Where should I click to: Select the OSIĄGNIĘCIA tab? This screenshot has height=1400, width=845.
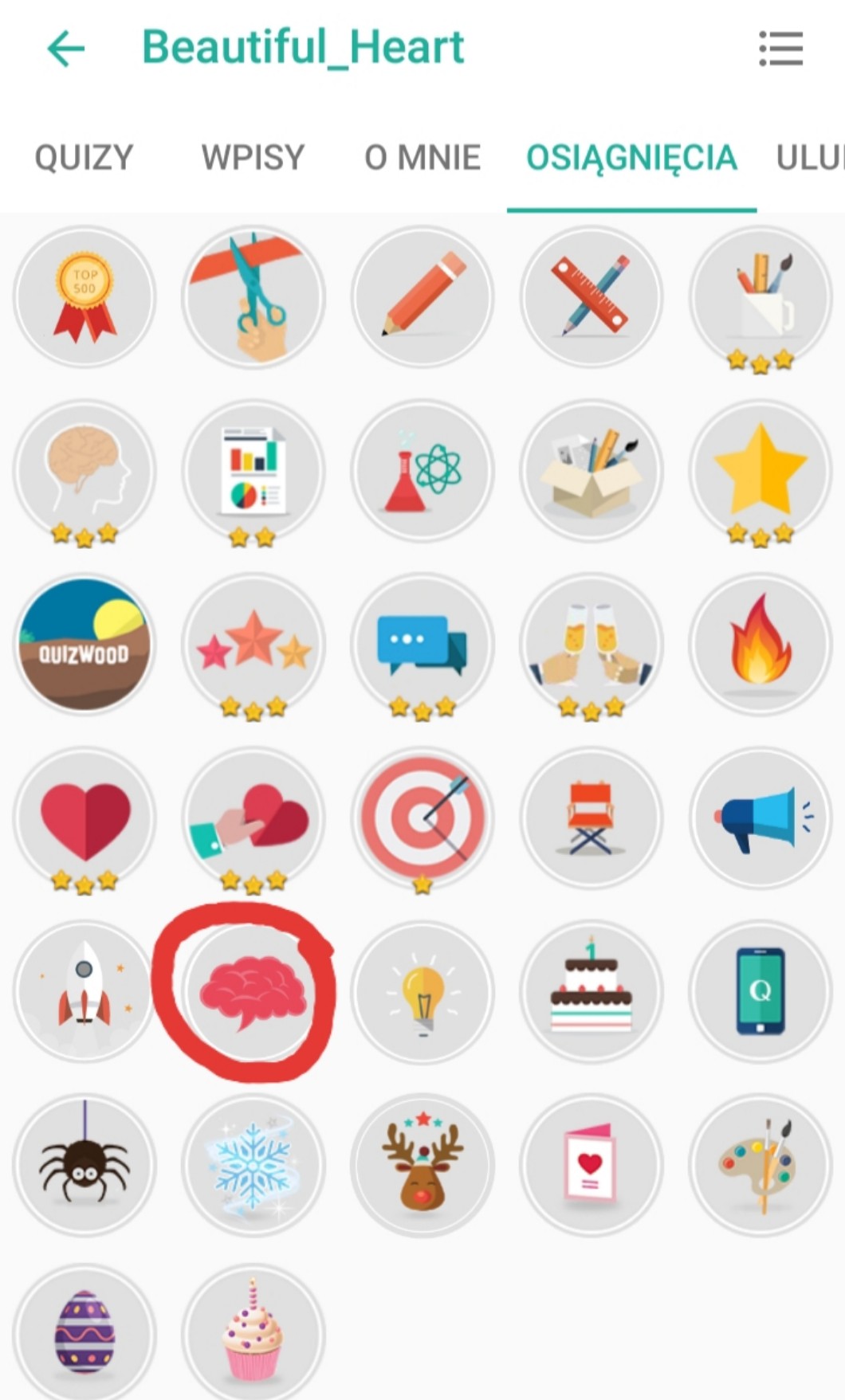631,158
